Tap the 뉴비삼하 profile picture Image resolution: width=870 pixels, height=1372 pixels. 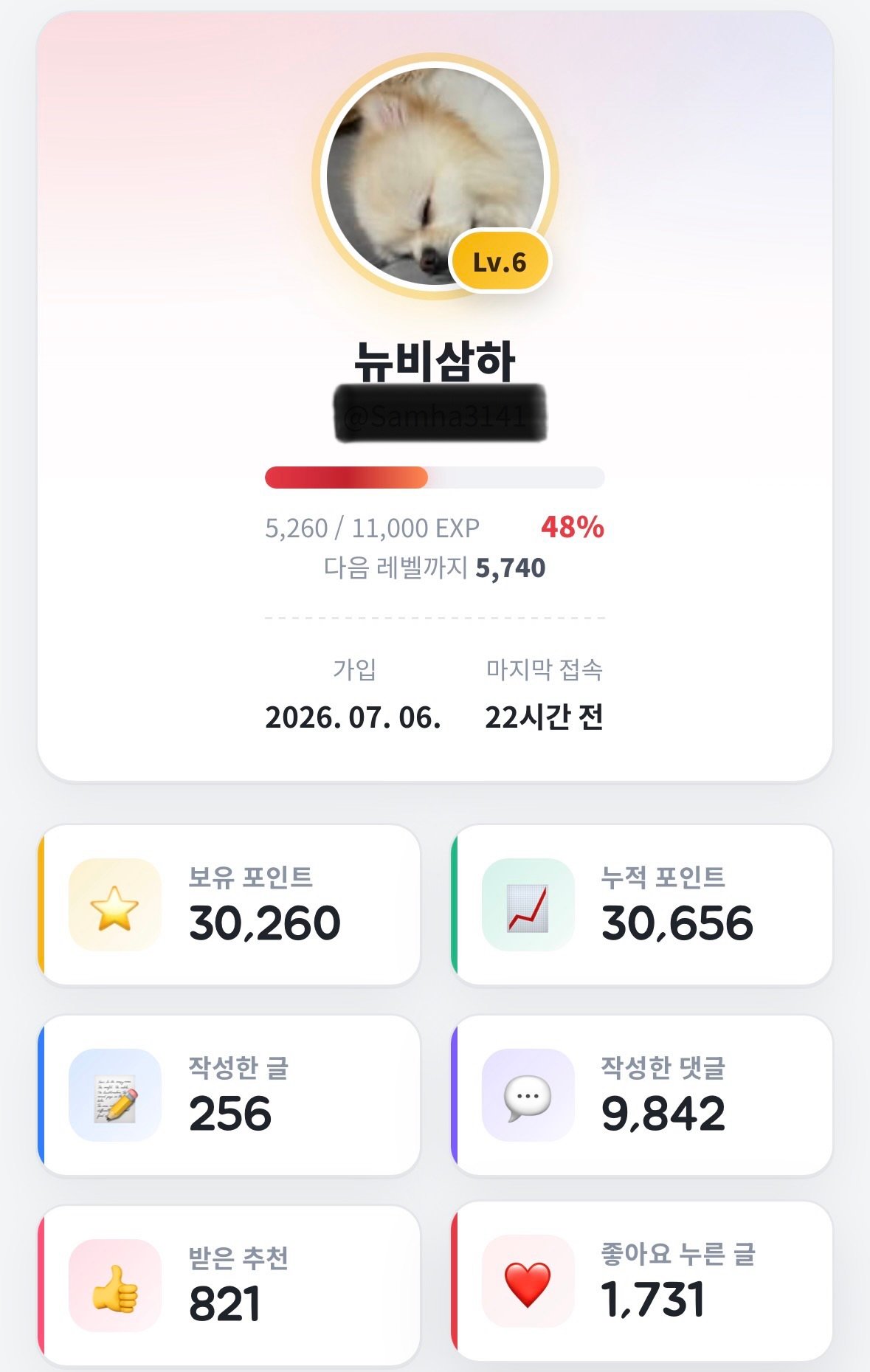click(435, 176)
